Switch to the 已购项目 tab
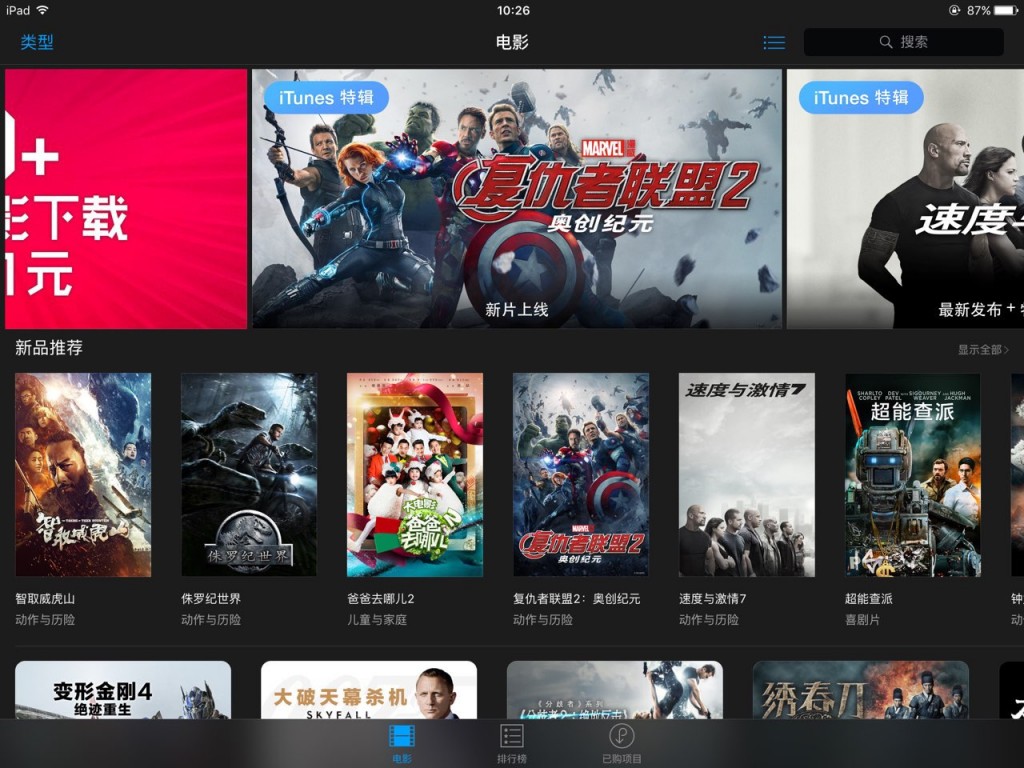 tap(622, 744)
